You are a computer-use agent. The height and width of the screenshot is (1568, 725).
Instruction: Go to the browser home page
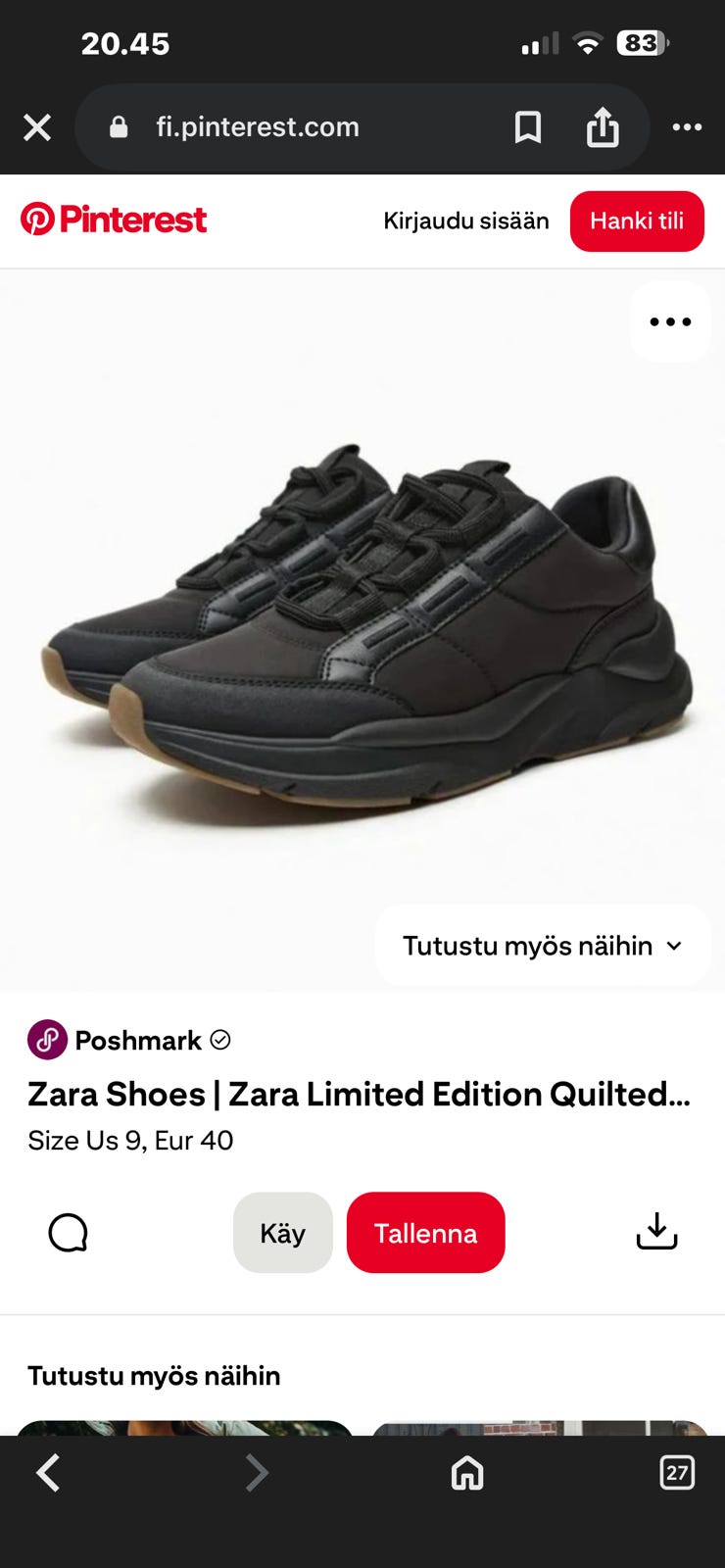467,1472
